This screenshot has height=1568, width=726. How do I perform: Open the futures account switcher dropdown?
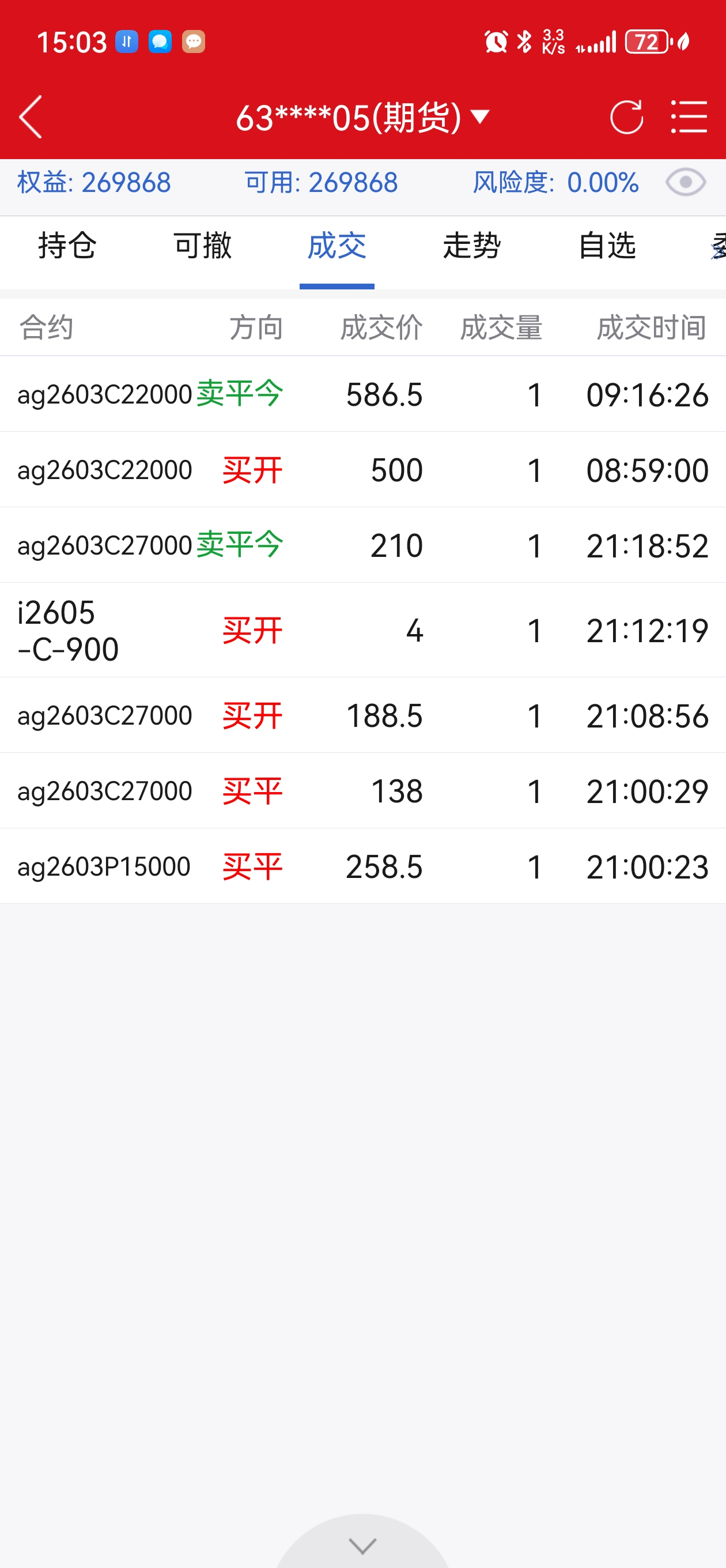[x=362, y=117]
